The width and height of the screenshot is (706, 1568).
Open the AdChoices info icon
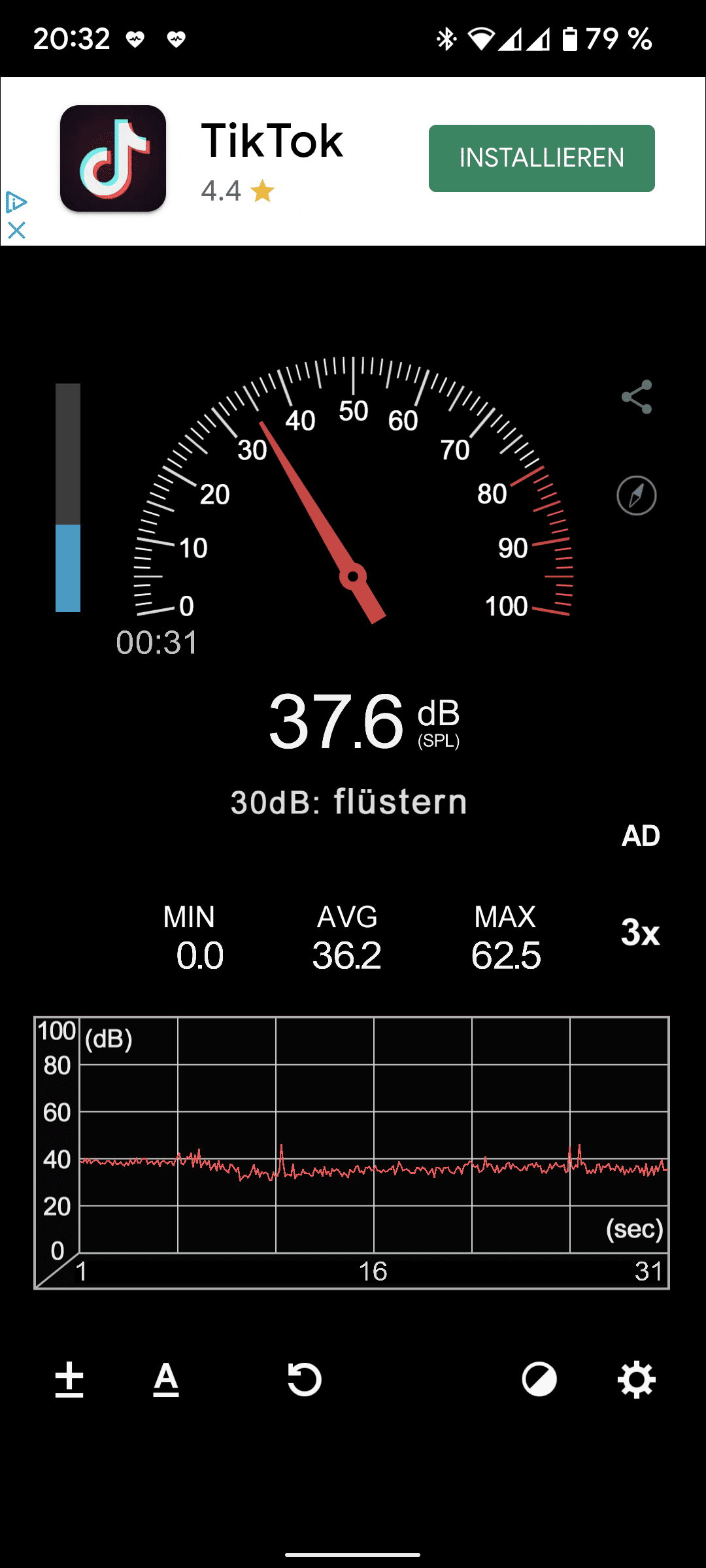tap(16, 203)
